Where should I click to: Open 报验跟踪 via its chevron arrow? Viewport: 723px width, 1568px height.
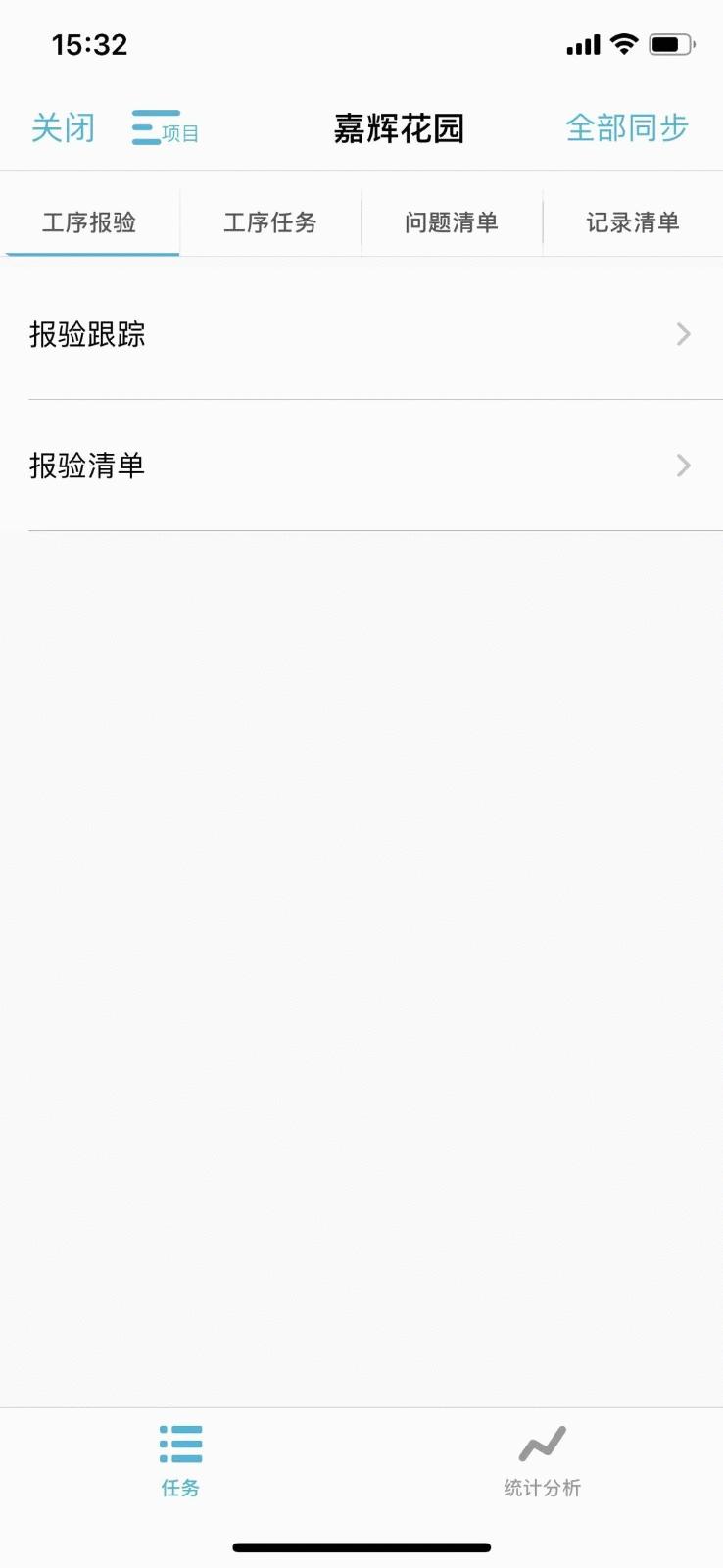[683, 334]
